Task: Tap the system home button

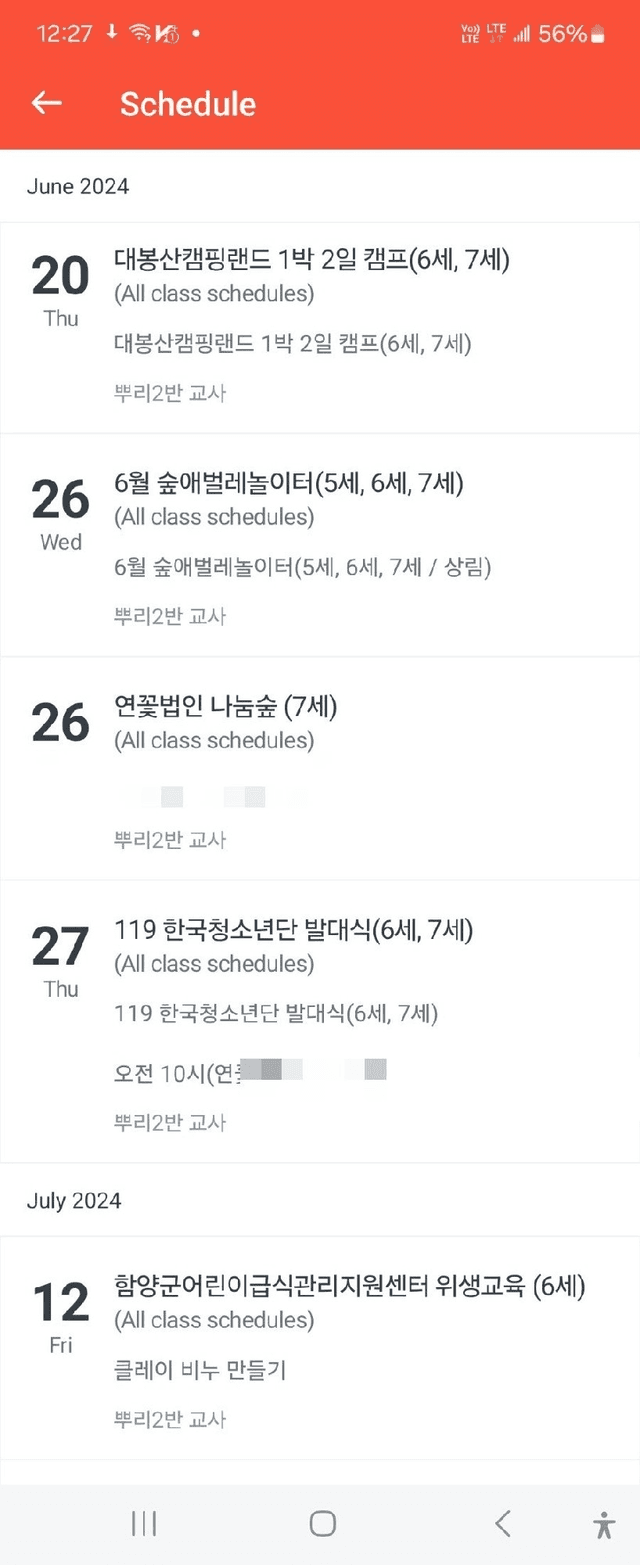Action: click(322, 1523)
